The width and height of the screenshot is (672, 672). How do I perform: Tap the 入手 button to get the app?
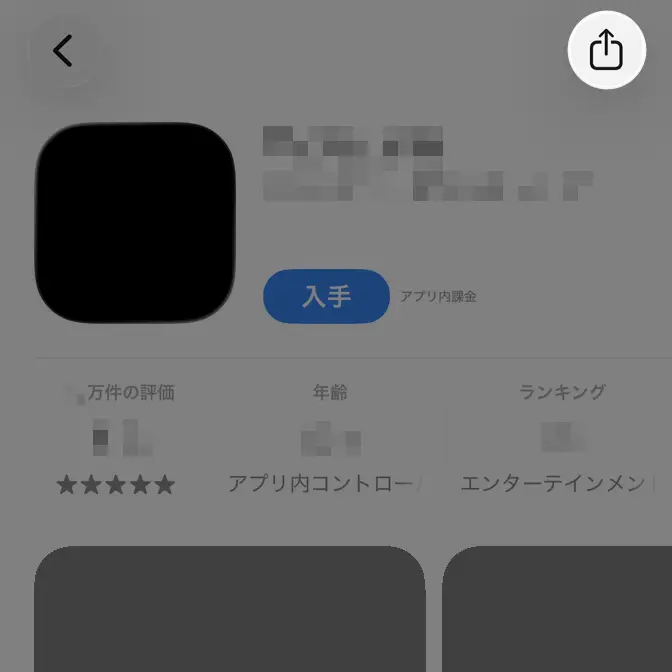326,297
